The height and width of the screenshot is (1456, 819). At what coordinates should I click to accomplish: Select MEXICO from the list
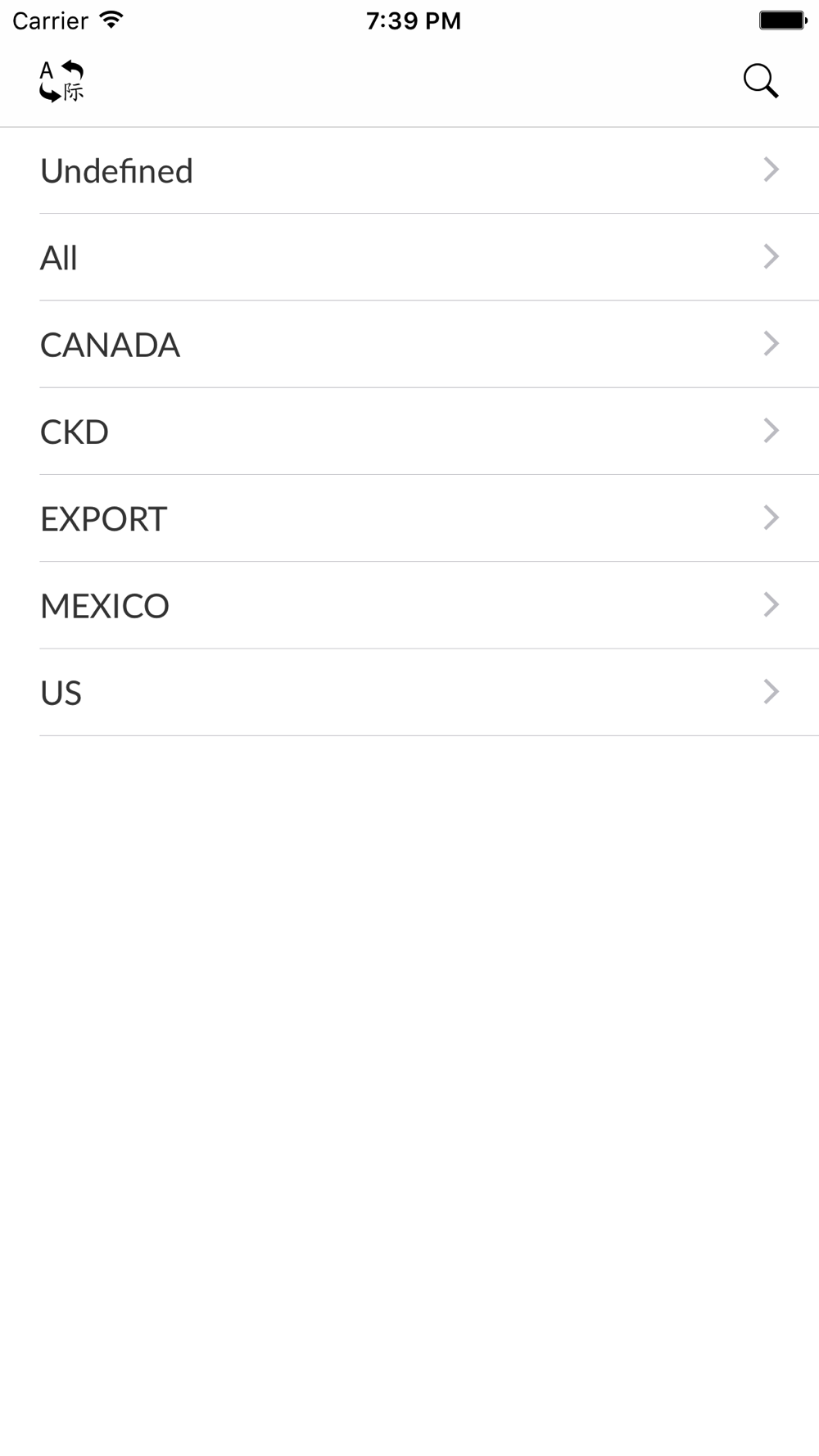pos(409,606)
